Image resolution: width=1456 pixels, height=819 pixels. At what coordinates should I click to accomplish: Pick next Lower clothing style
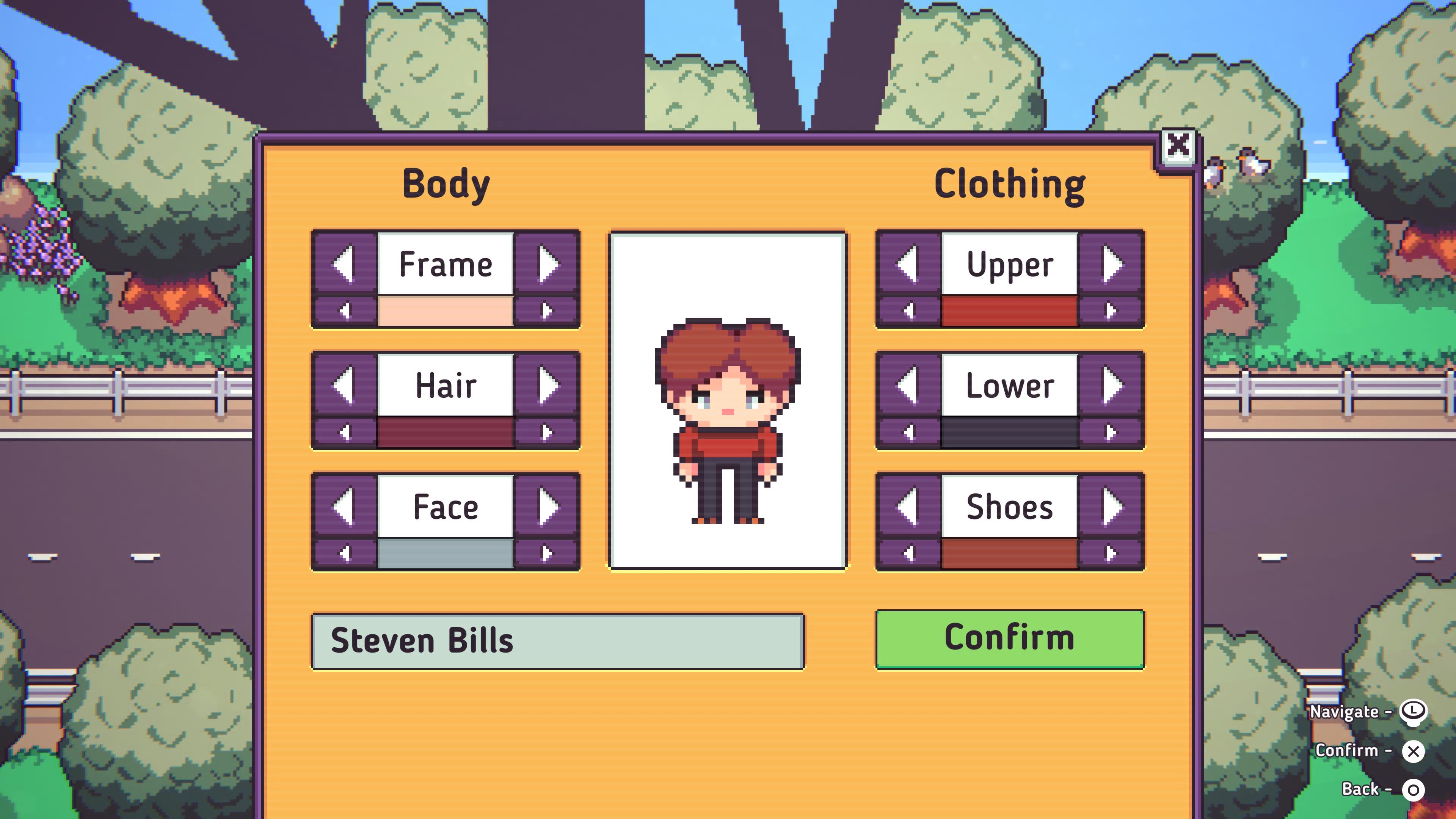point(1112,386)
